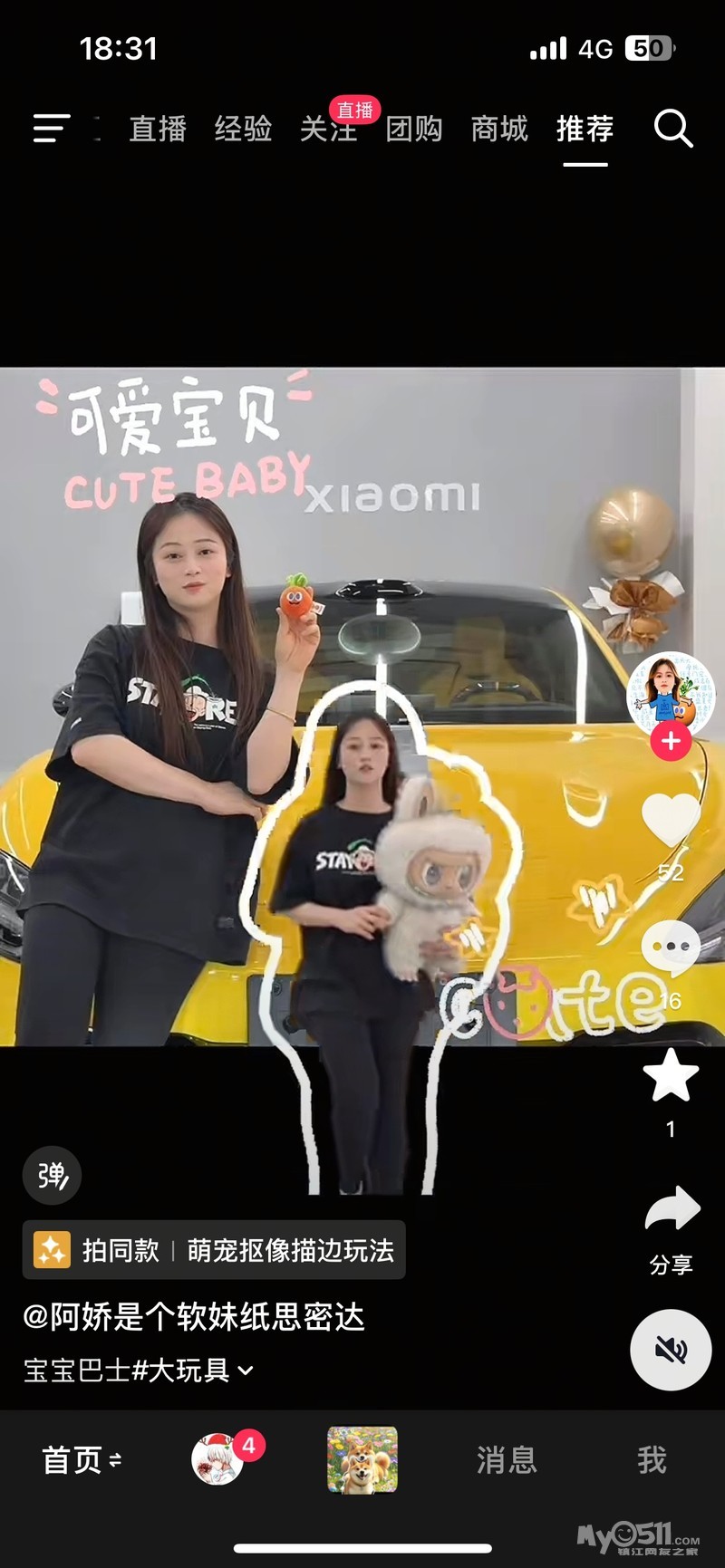Viewport: 725px width, 1568px height.
Task: Switch to the 直播 tab
Action: [x=158, y=129]
